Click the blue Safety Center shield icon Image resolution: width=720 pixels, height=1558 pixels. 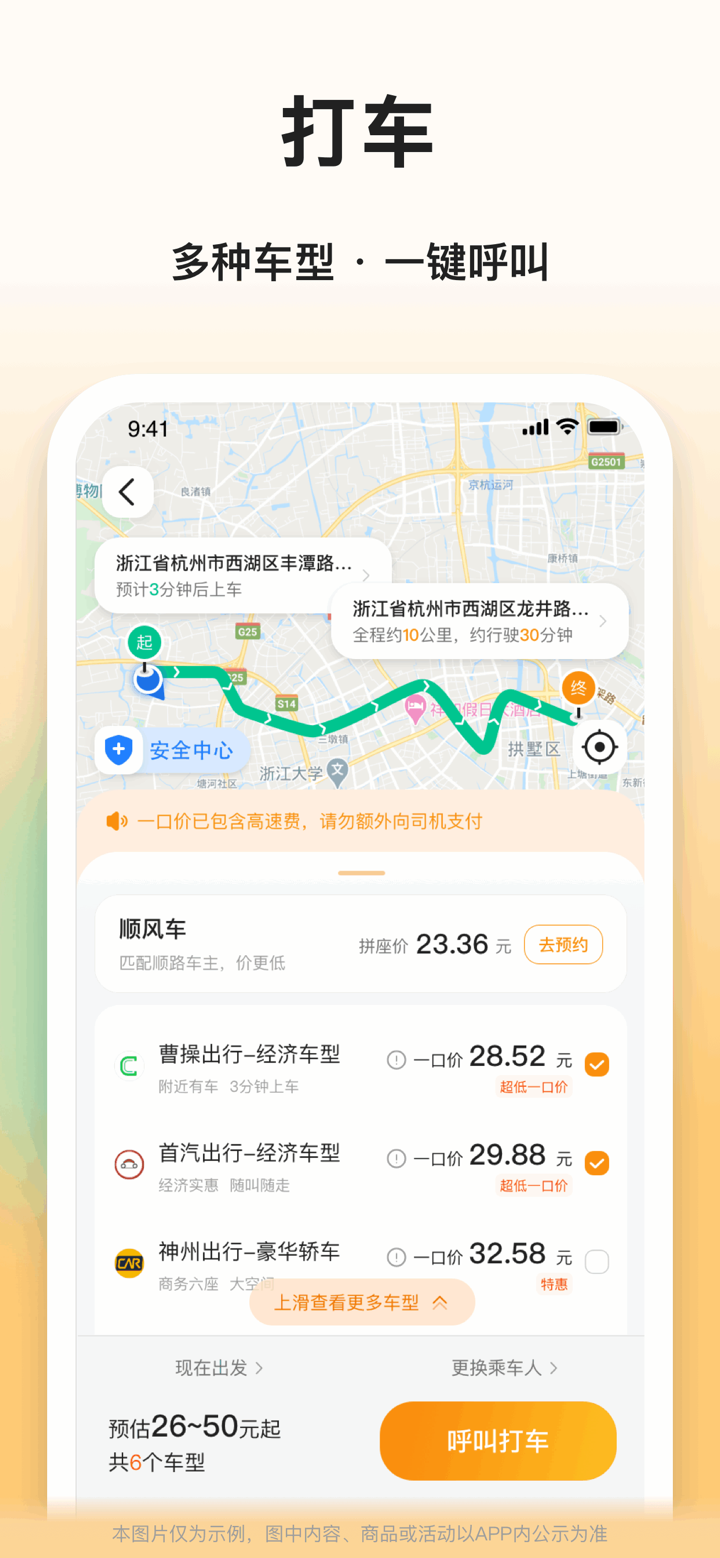point(118,751)
